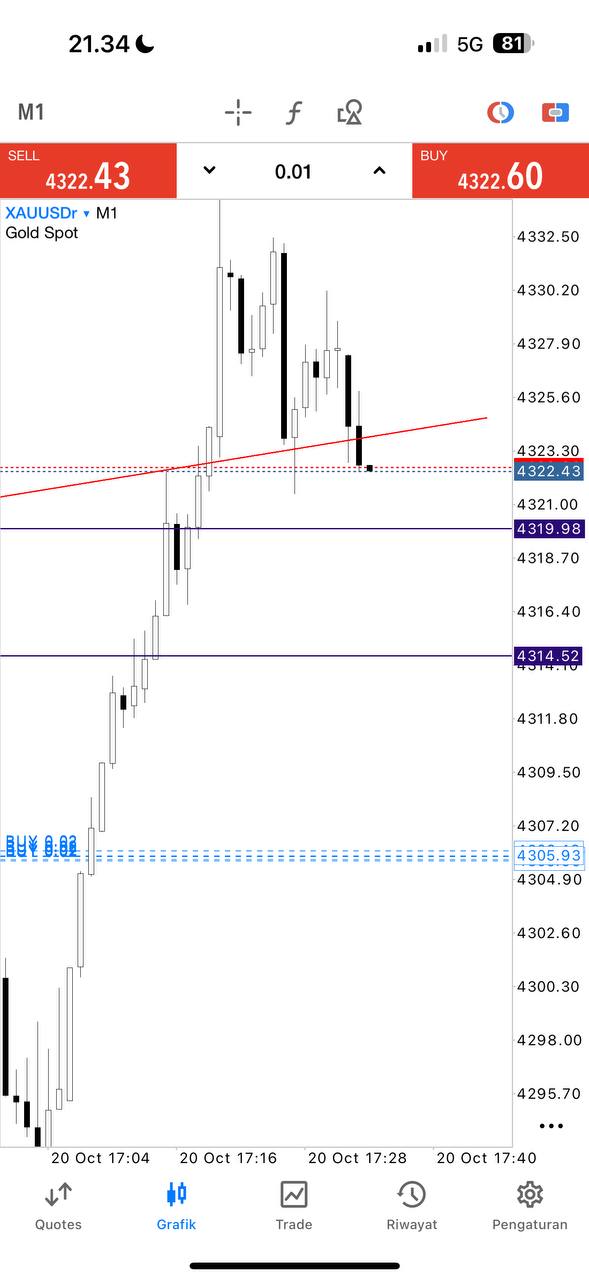Increase lot volume with up chevron

click(x=379, y=171)
